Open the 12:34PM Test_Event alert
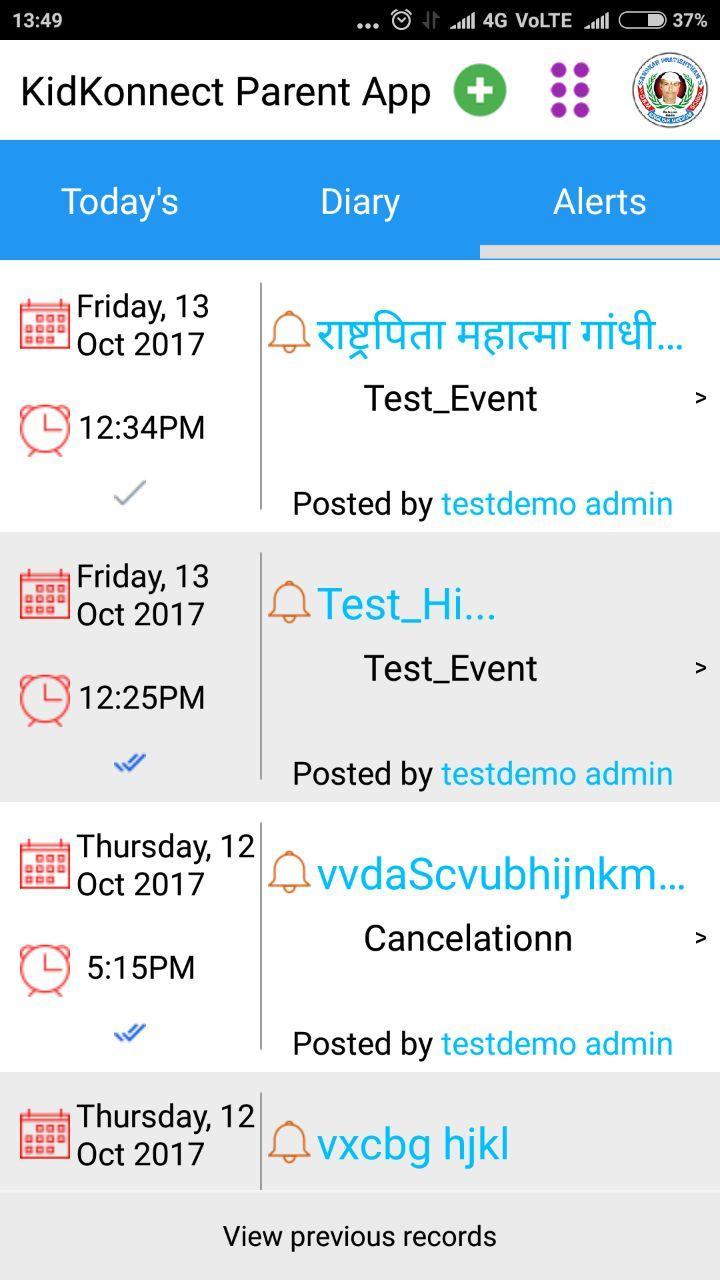 [480, 397]
